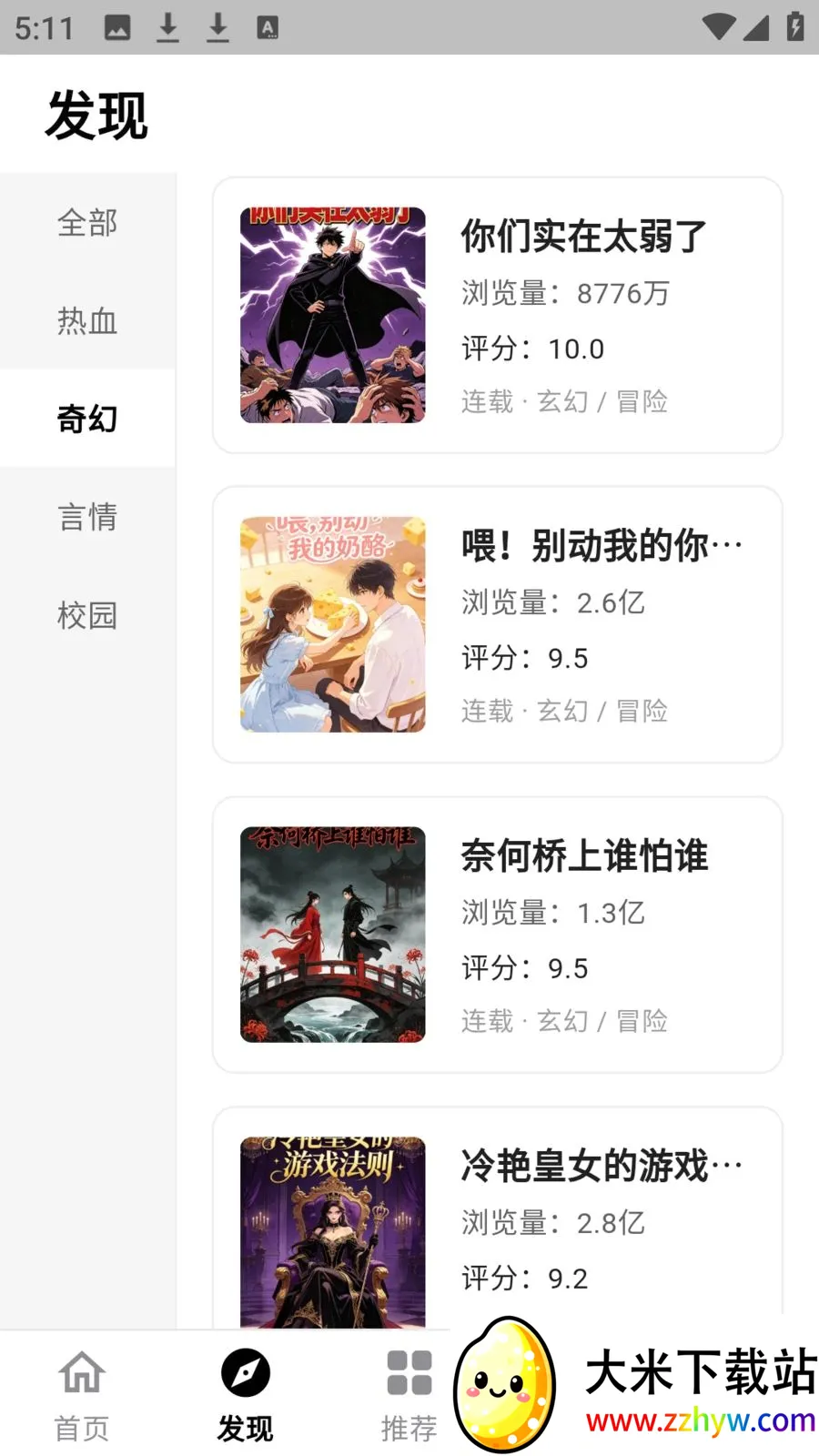Switch to the 推荐 tab

pos(409,1392)
